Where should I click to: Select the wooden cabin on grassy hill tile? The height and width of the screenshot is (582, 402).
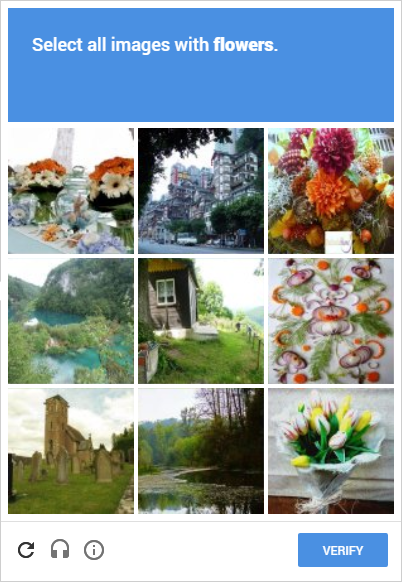coord(201,321)
